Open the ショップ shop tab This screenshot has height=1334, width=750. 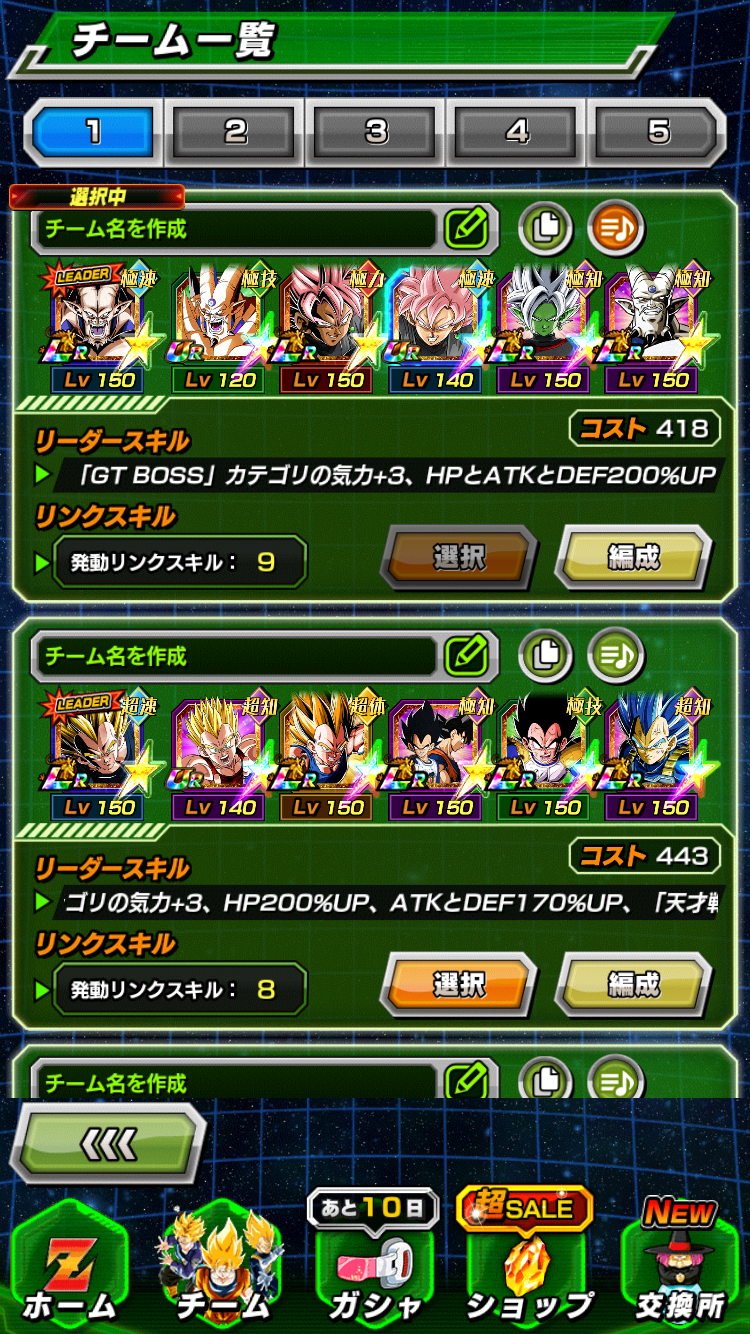528,1258
